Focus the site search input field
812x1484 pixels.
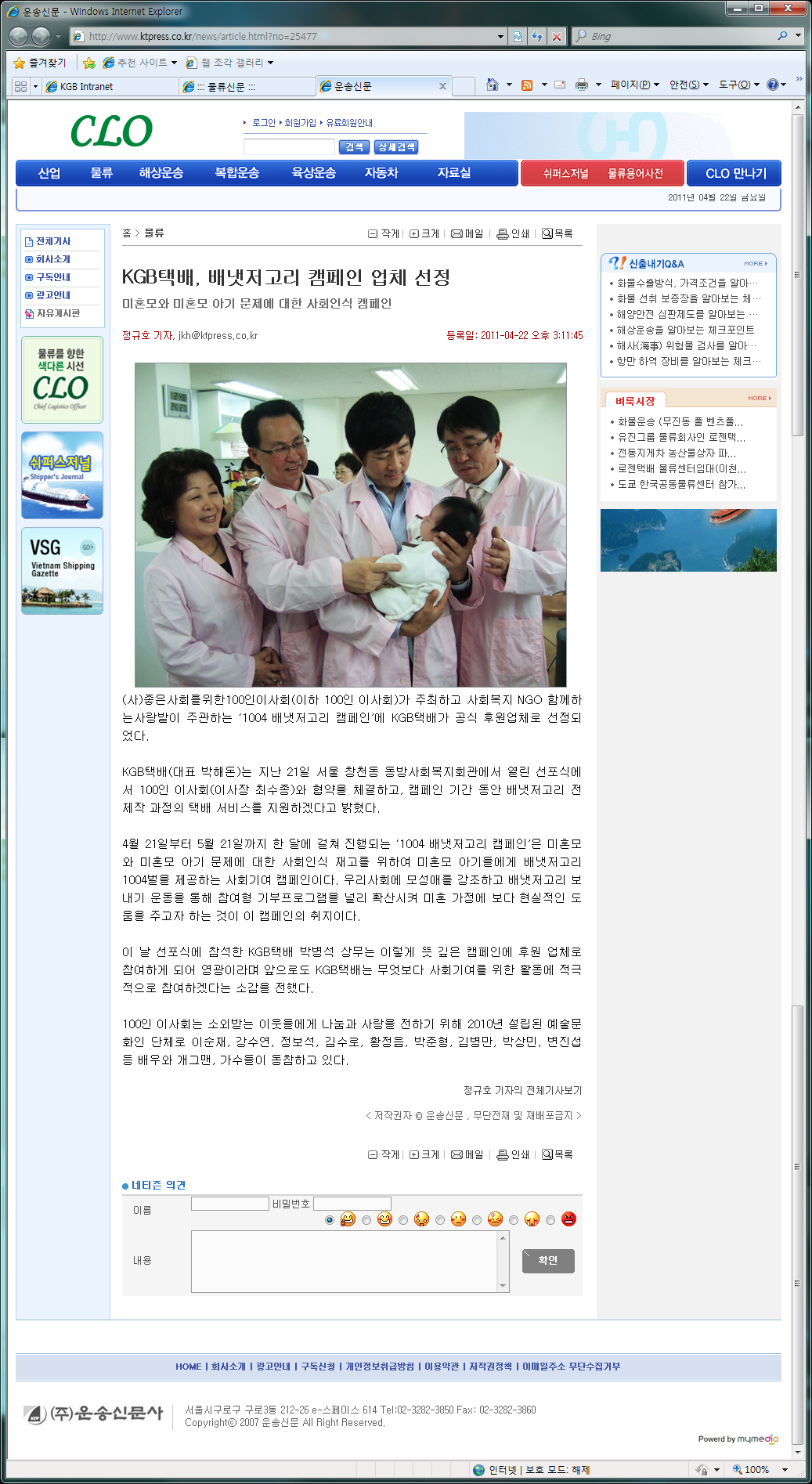point(289,147)
